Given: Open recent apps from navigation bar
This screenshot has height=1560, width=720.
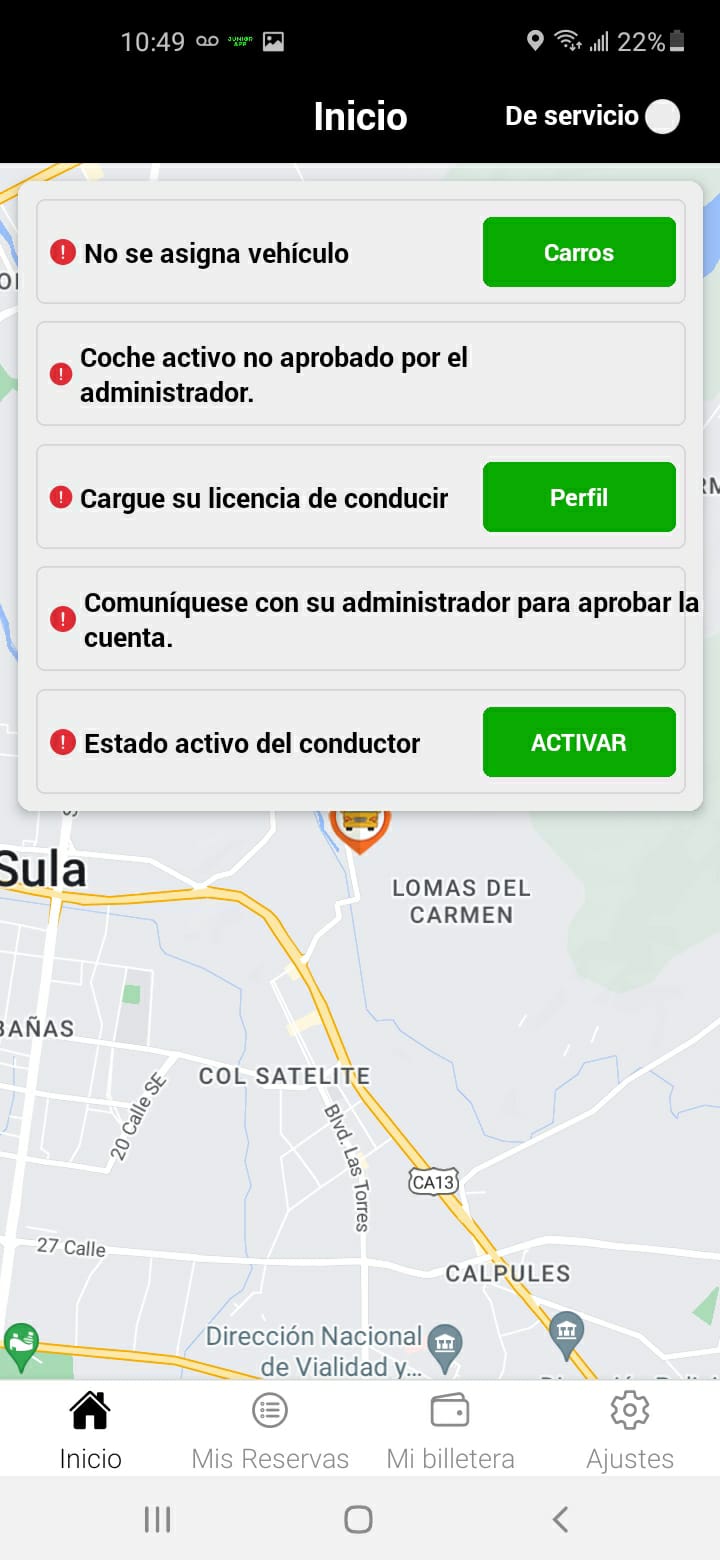Looking at the screenshot, I should pos(158,1520).
